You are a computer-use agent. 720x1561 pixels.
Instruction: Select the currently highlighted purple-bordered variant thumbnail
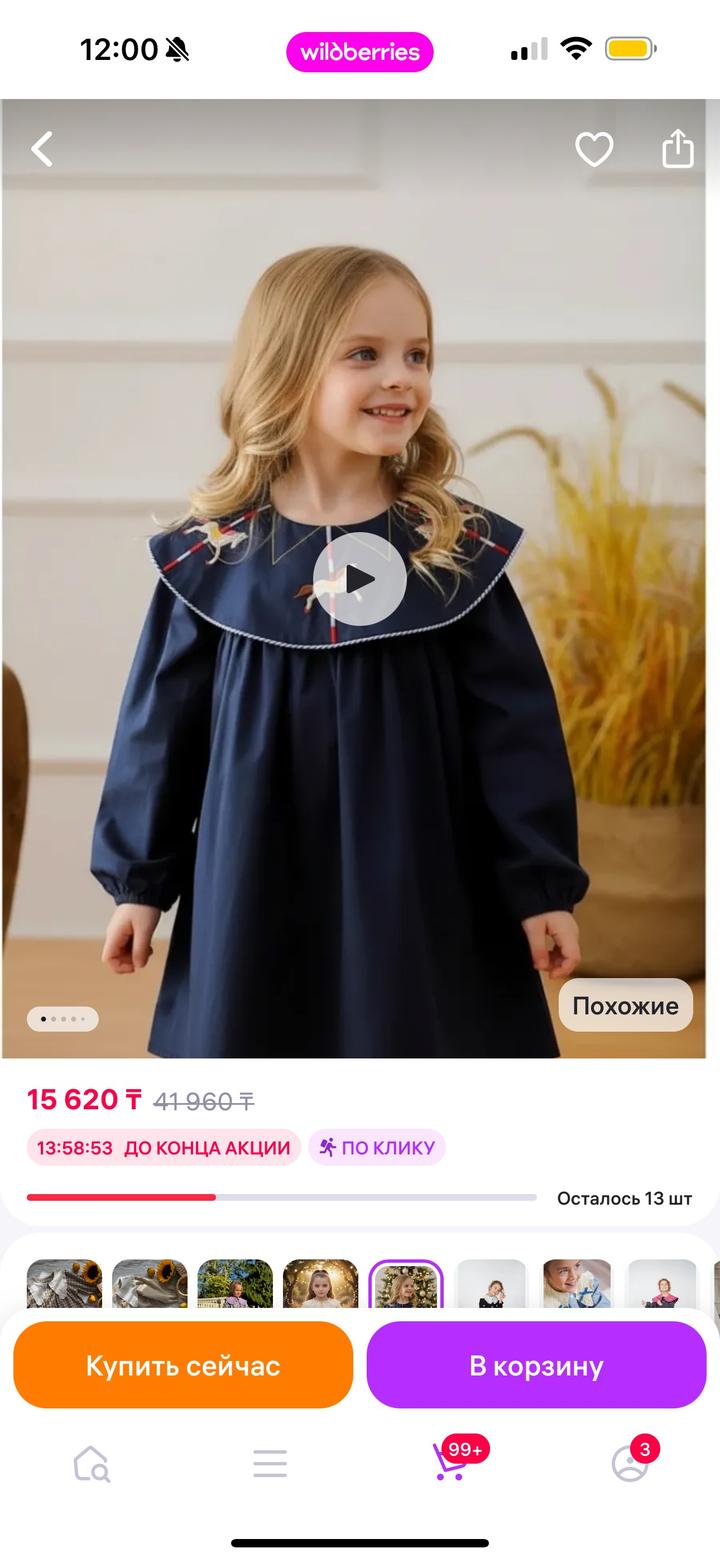click(405, 1285)
